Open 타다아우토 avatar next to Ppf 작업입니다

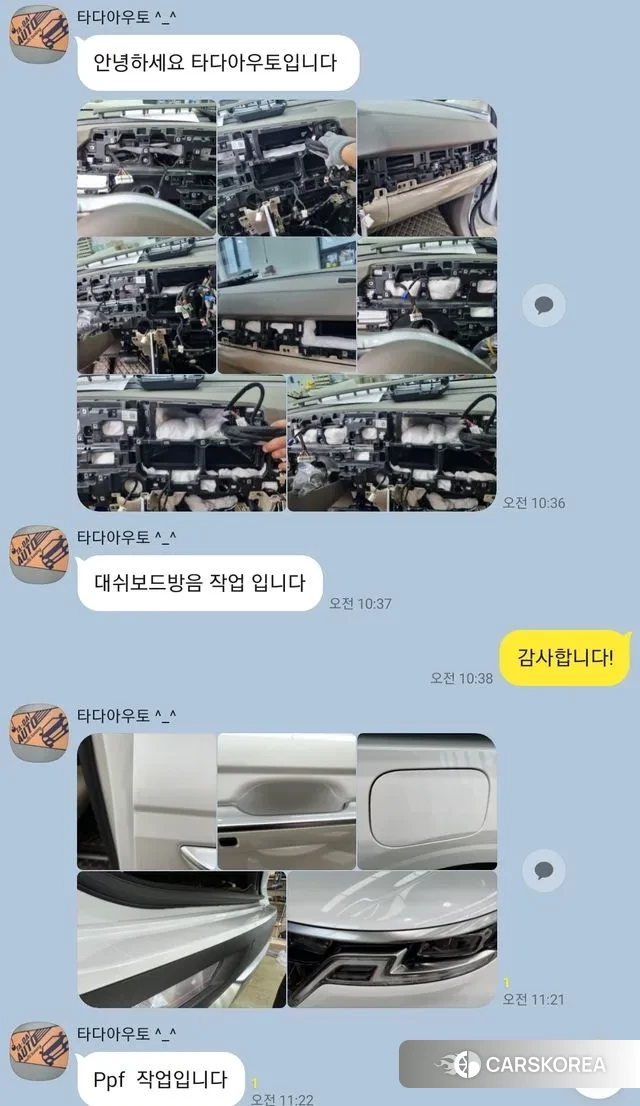click(39, 1051)
